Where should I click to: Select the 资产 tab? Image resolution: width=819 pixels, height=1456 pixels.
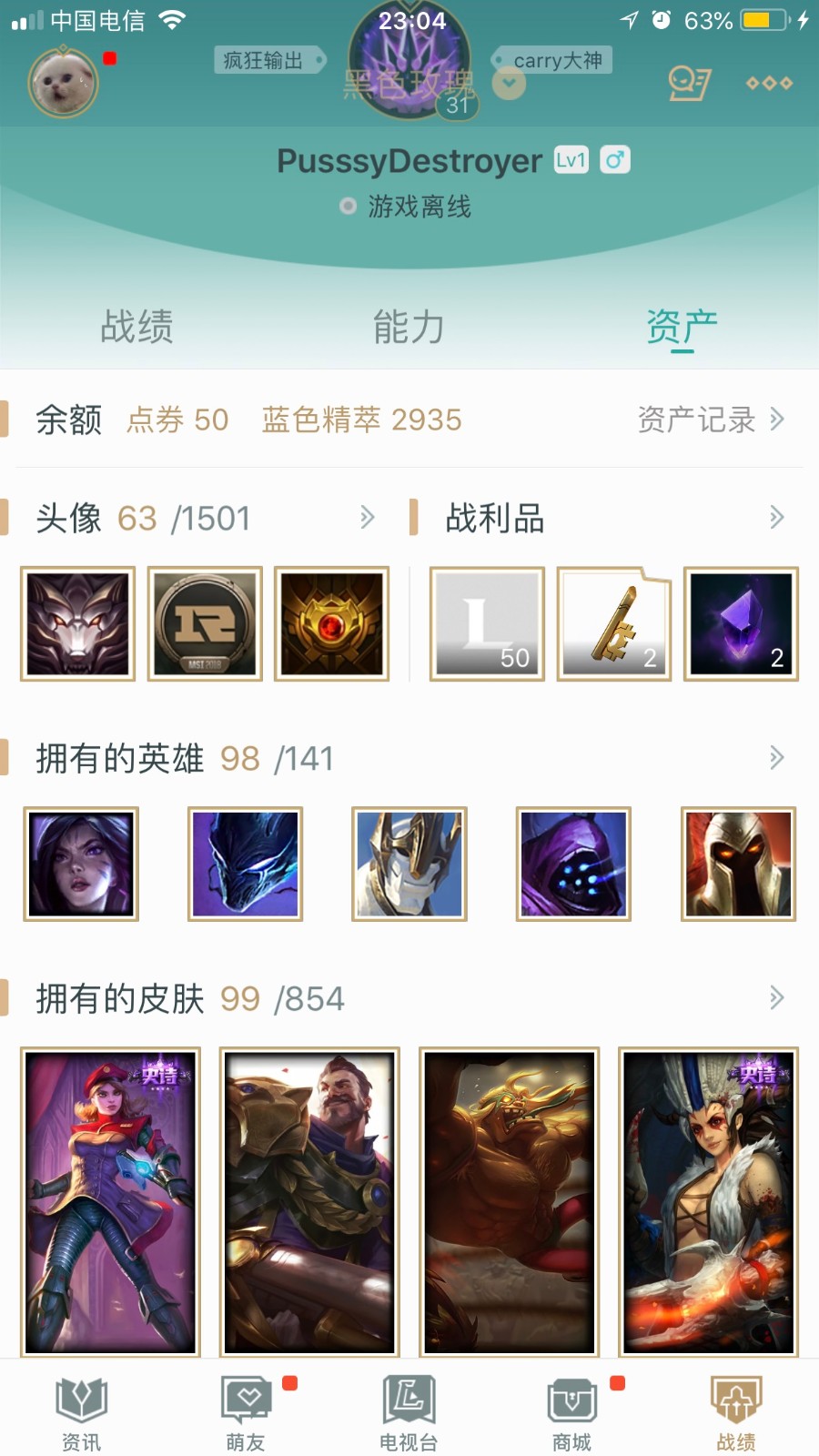[682, 327]
